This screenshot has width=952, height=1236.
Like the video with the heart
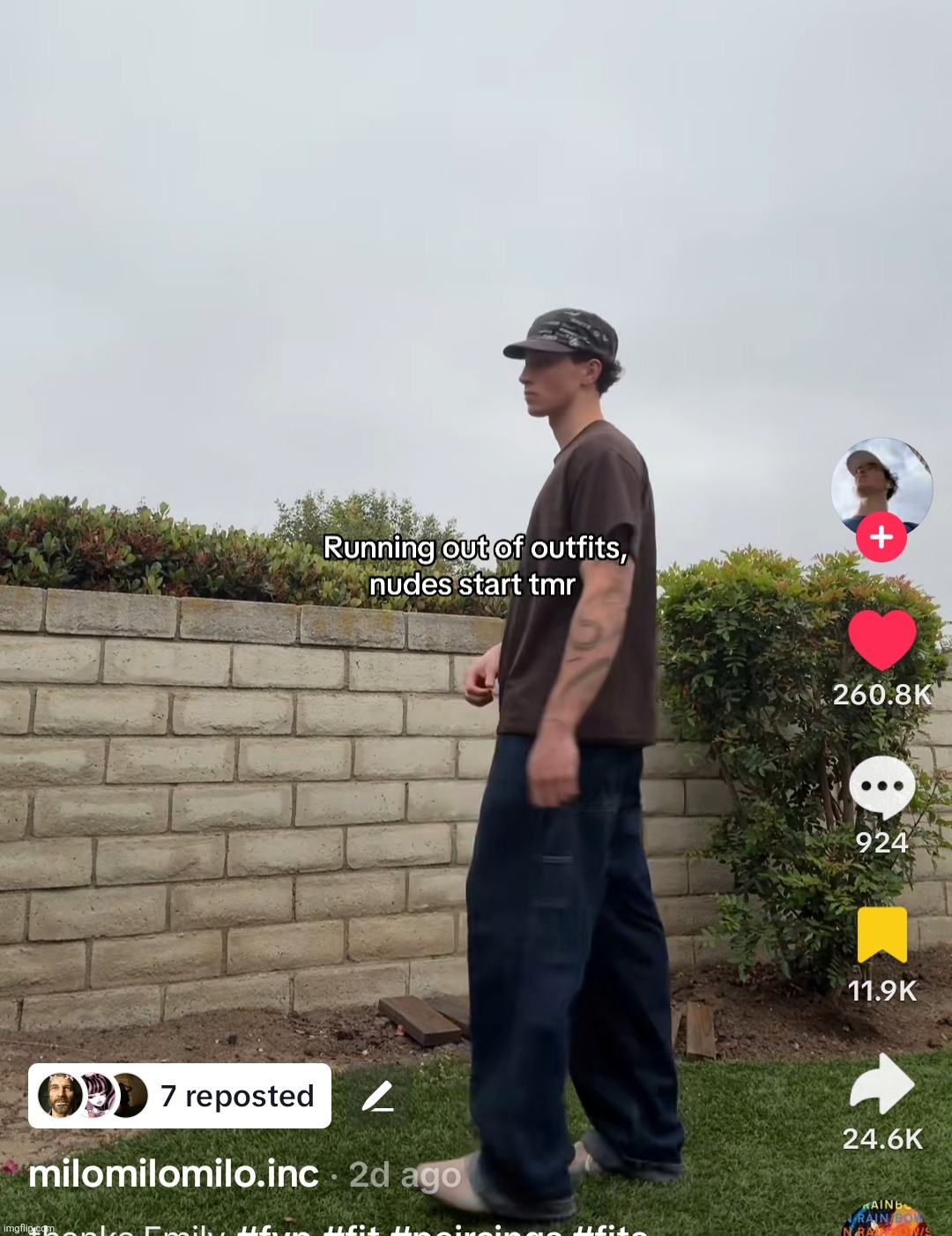881,640
